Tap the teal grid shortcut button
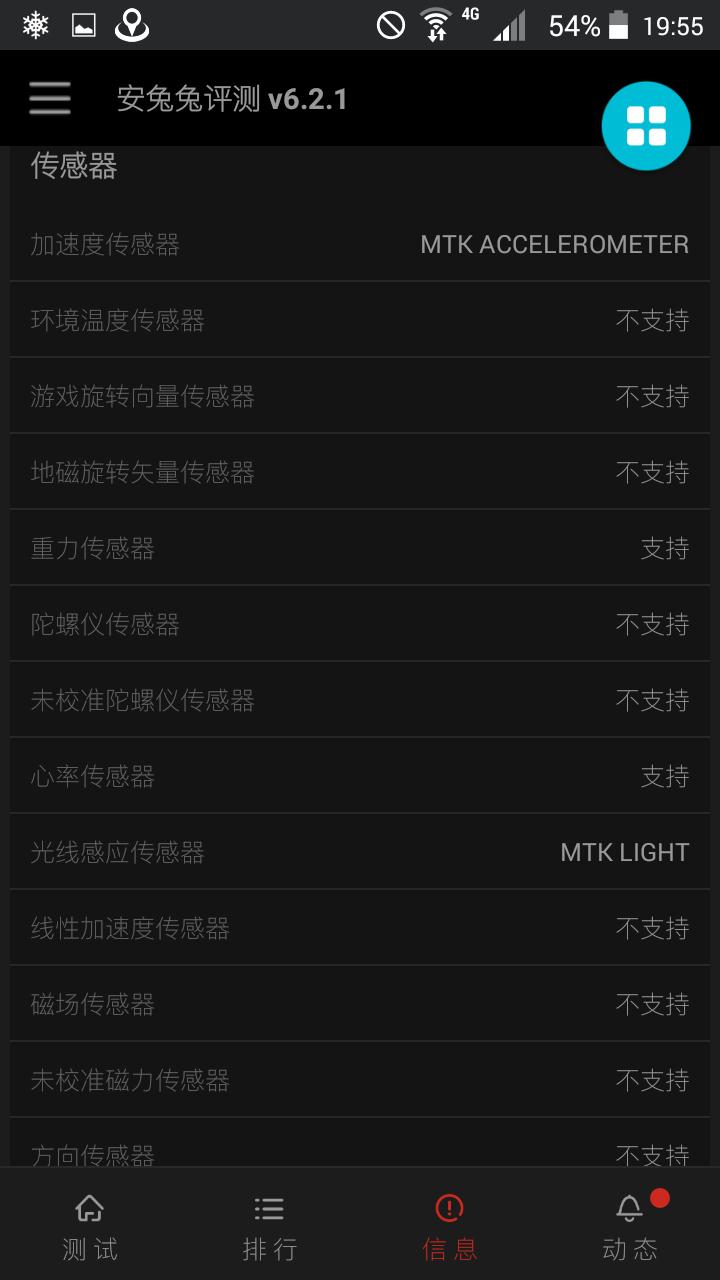 click(x=646, y=125)
